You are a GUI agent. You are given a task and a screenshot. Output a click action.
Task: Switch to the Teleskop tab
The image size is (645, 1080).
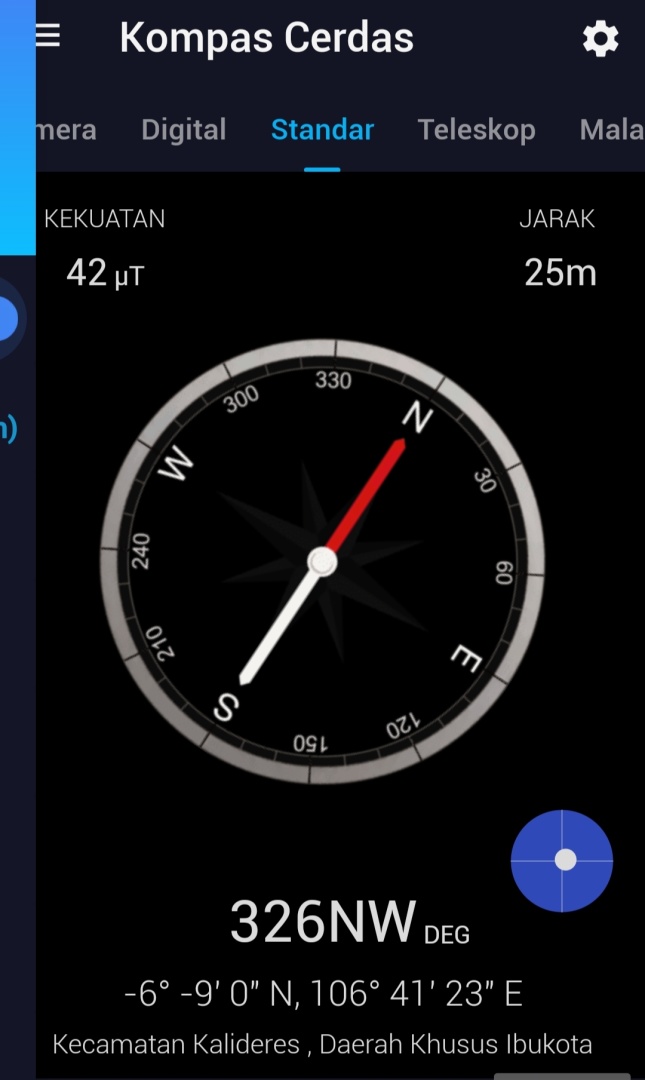[476, 130]
